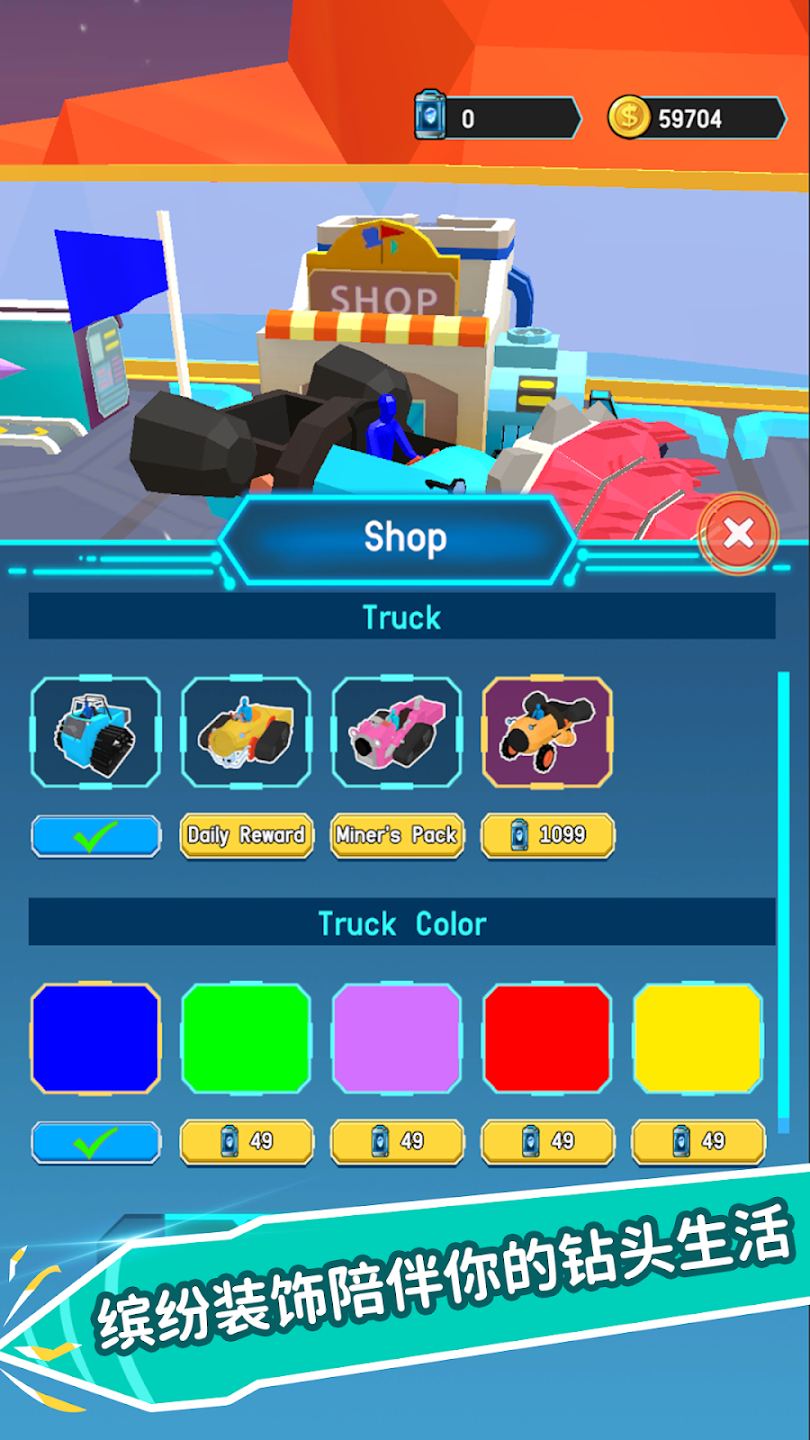Viewport: 810px width, 1440px height.
Task: Choose the green truck color
Action: [246, 1038]
